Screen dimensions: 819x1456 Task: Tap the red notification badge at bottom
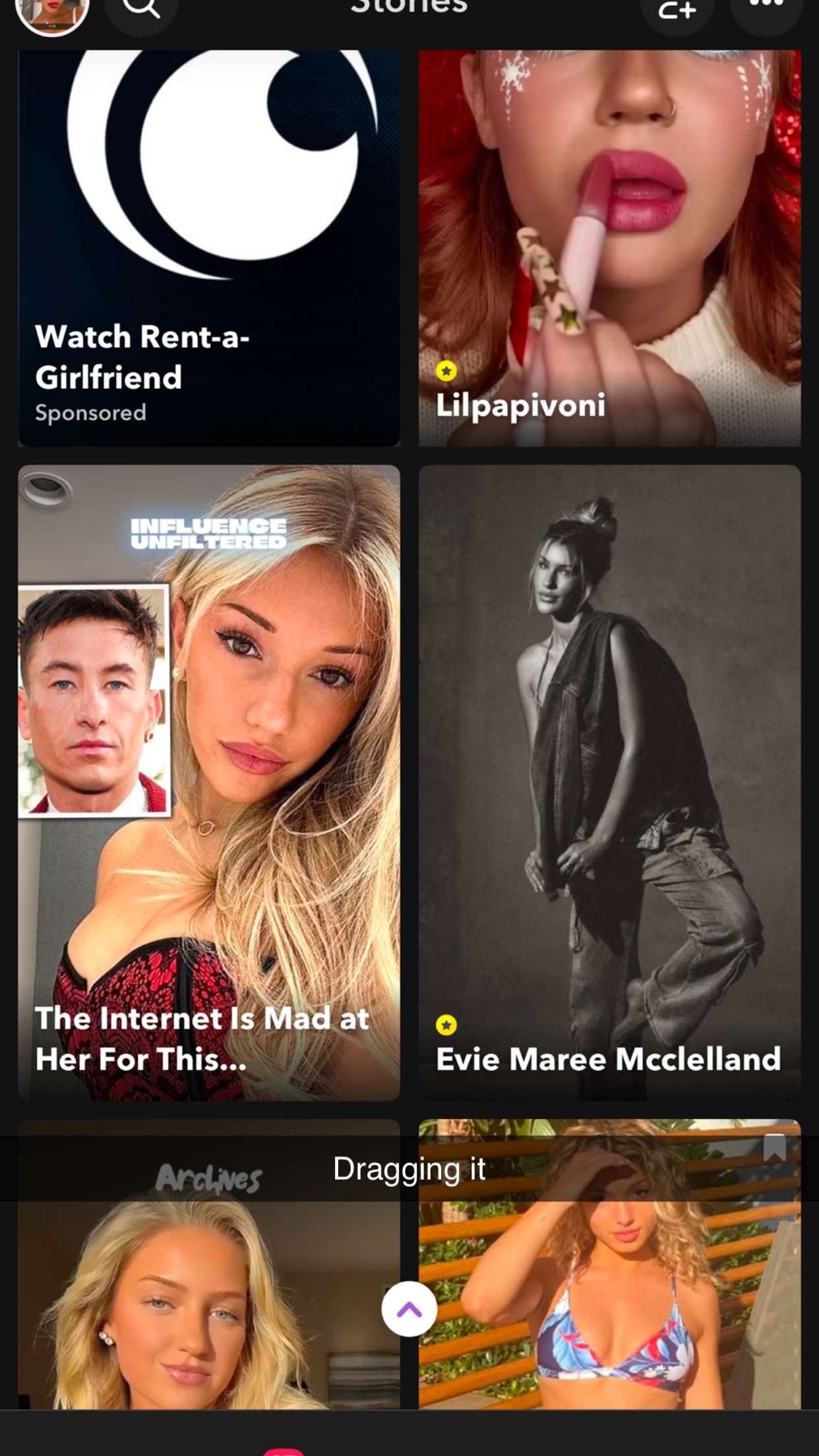[284, 1451]
